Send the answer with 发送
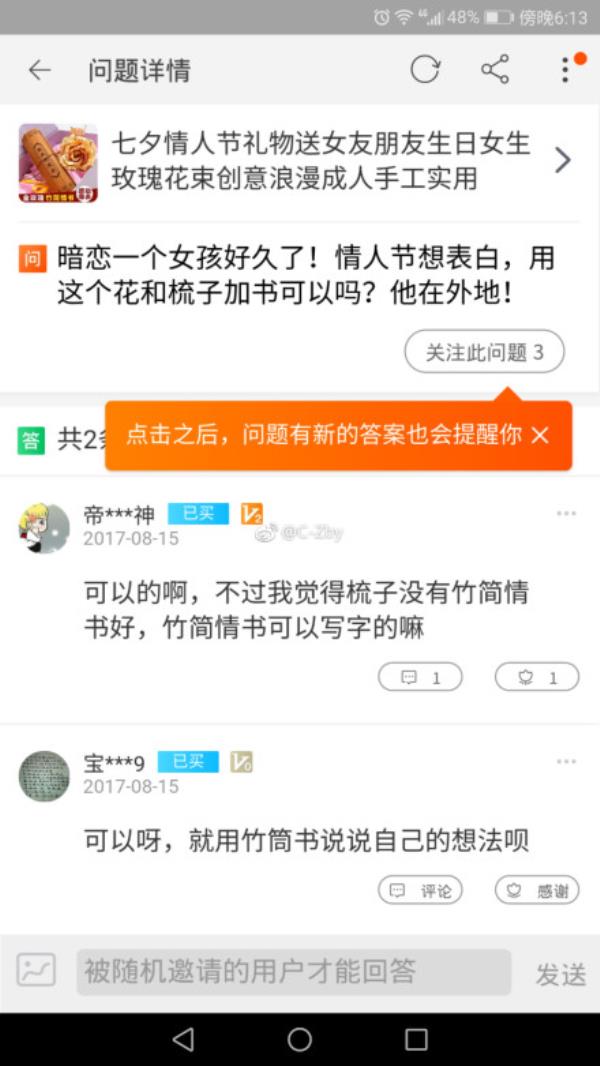 [560, 974]
